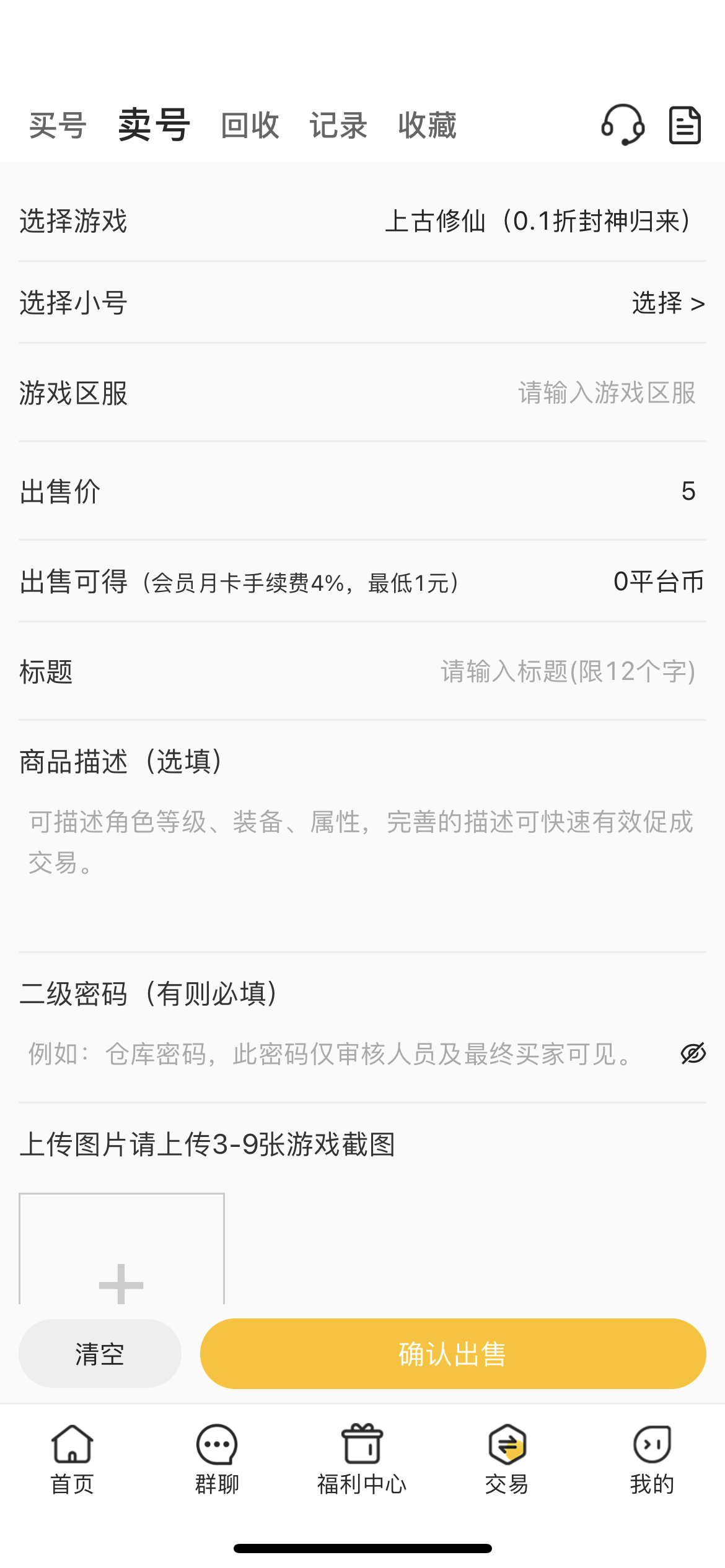The height and width of the screenshot is (1568, 725).
Task: Confirm sale with 确认出售 button
Action: coord(452,1354)
